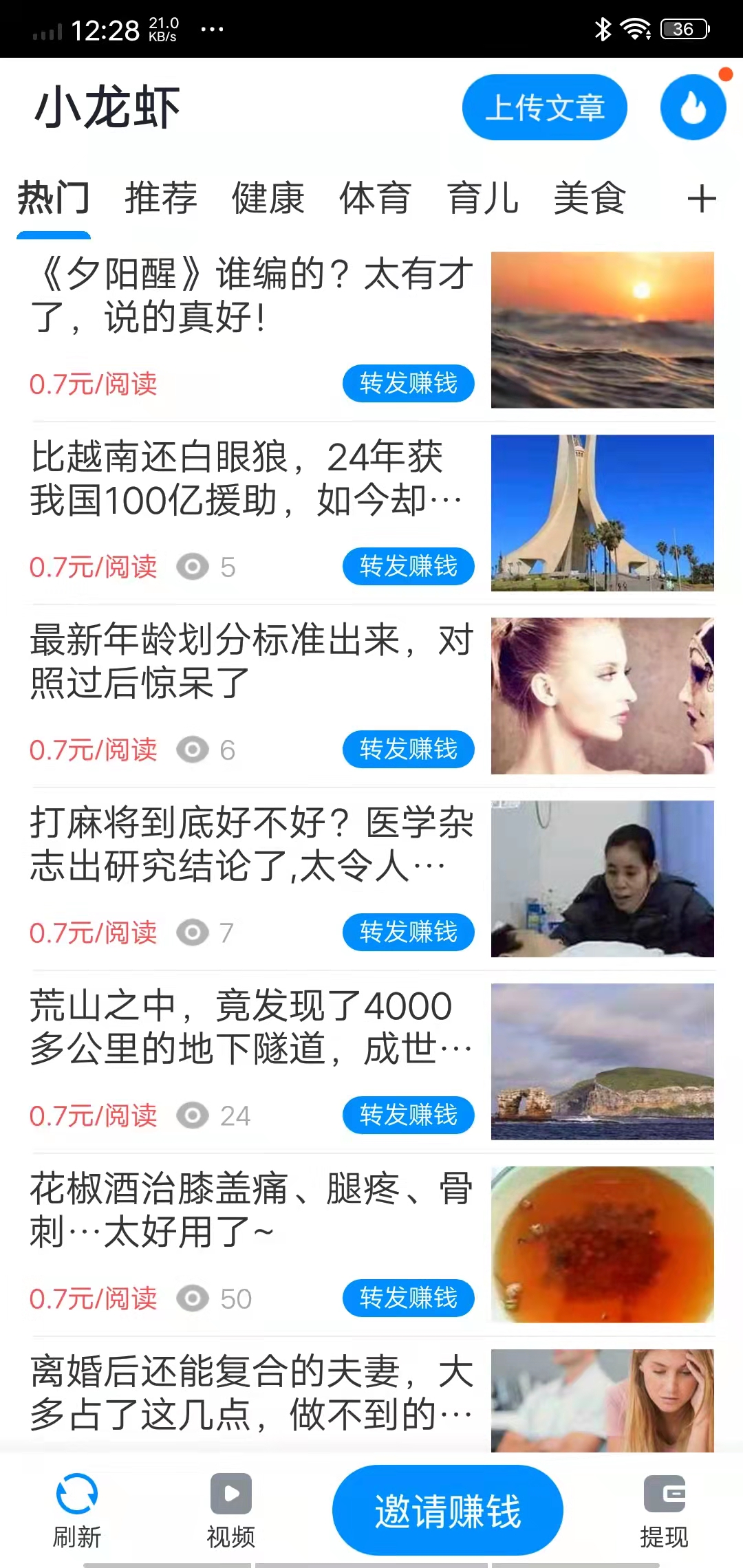Select the 体育 tab
The height and width of the screenshot is (1568, 743).
375,198
